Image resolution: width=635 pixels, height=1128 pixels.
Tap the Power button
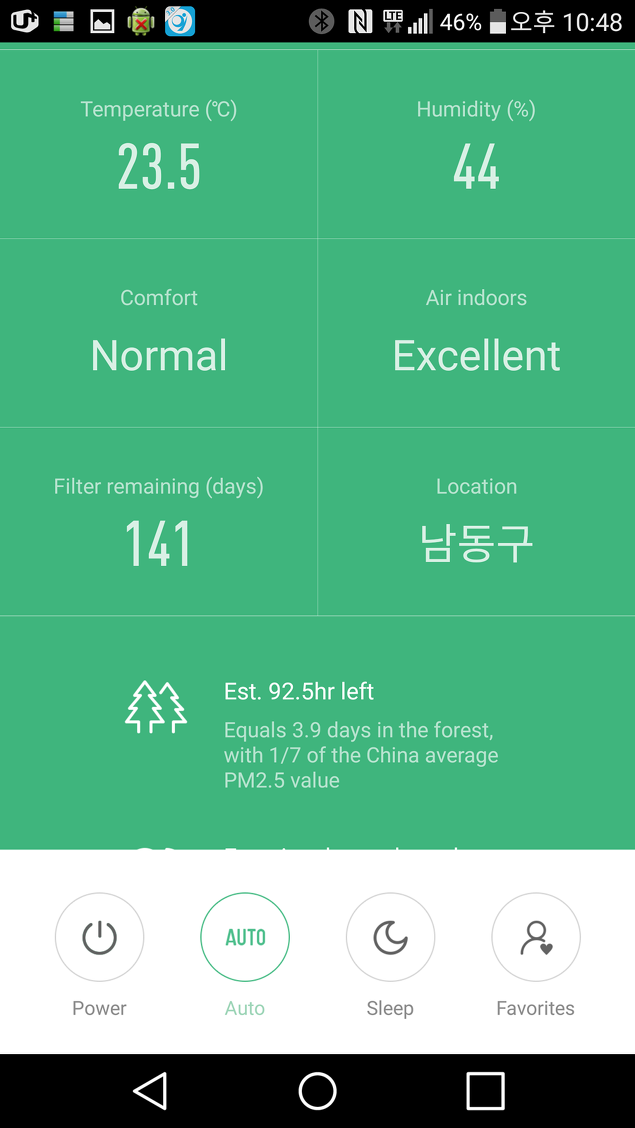pos(99,937)
